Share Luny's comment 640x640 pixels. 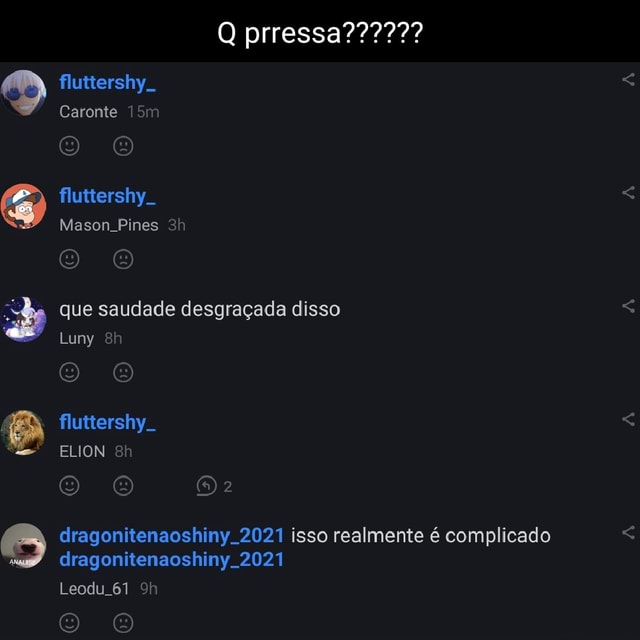click(x=628, y=306)
